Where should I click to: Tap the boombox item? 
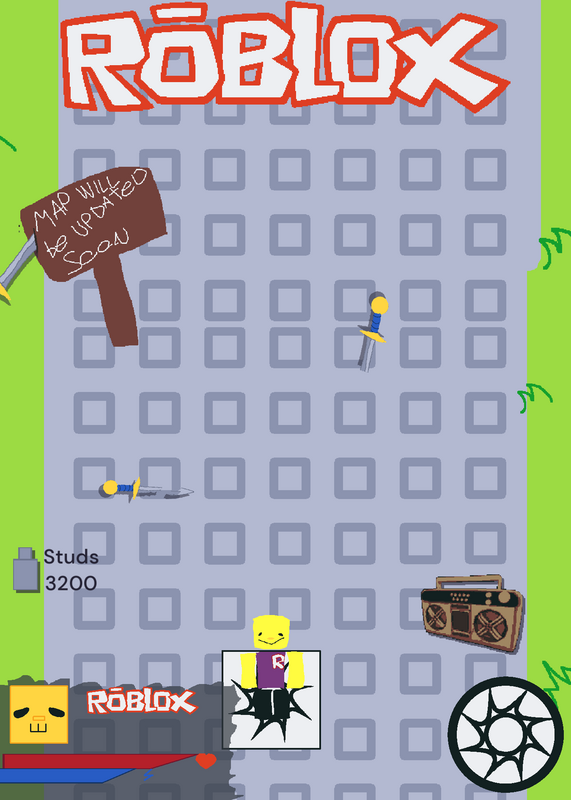pyautogui.click(x=472, y=614)
